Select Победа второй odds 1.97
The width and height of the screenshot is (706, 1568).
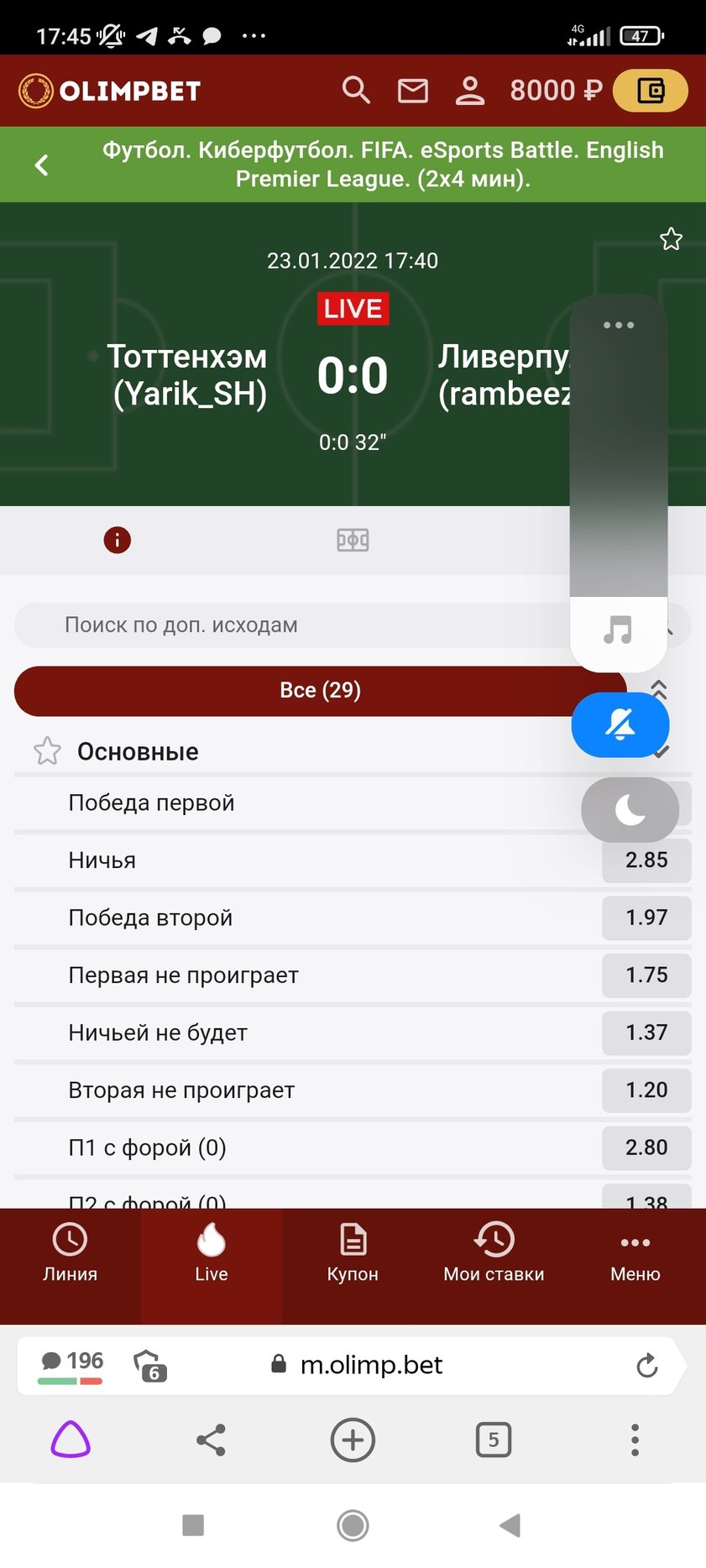coord(646,917)
